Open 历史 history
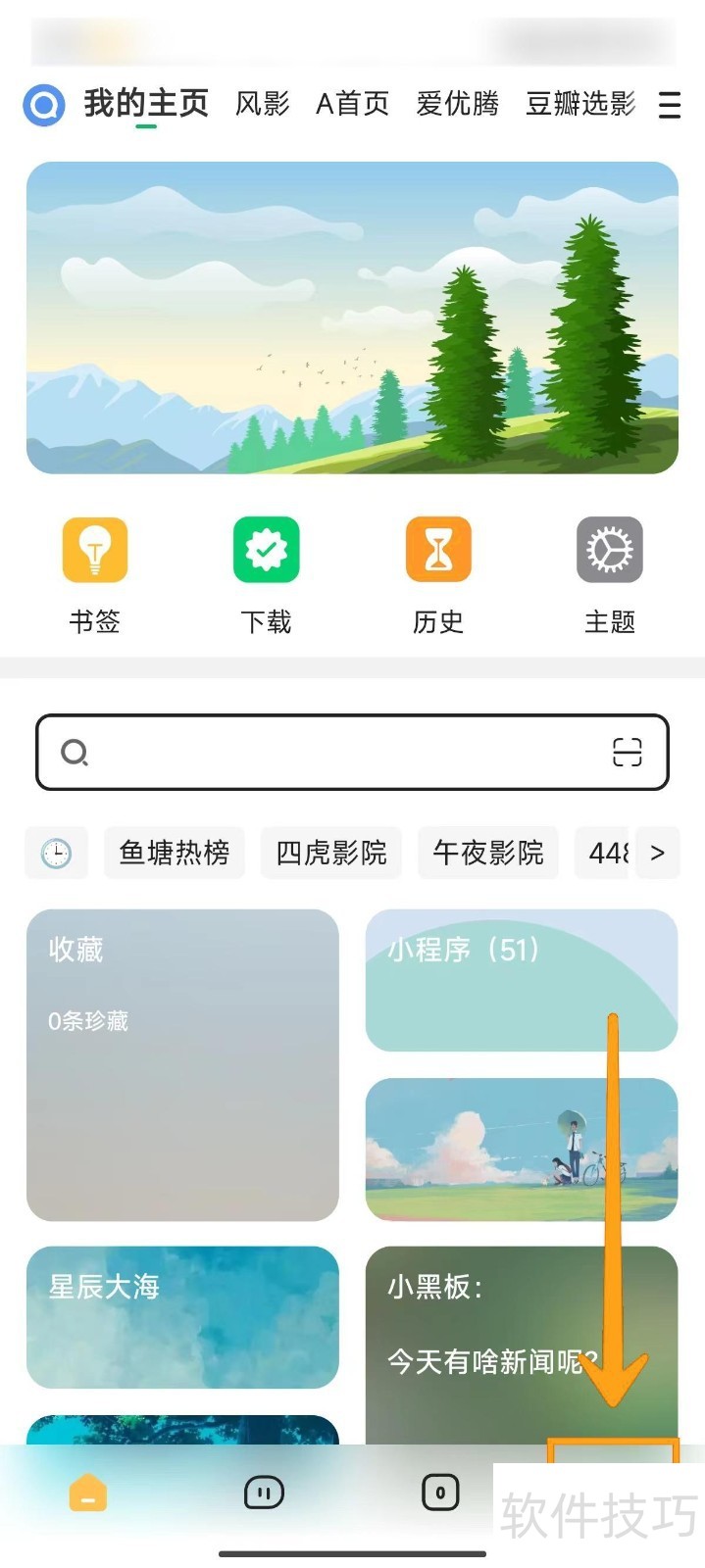This screenshot has width=705, height=1568. [438, 575]
